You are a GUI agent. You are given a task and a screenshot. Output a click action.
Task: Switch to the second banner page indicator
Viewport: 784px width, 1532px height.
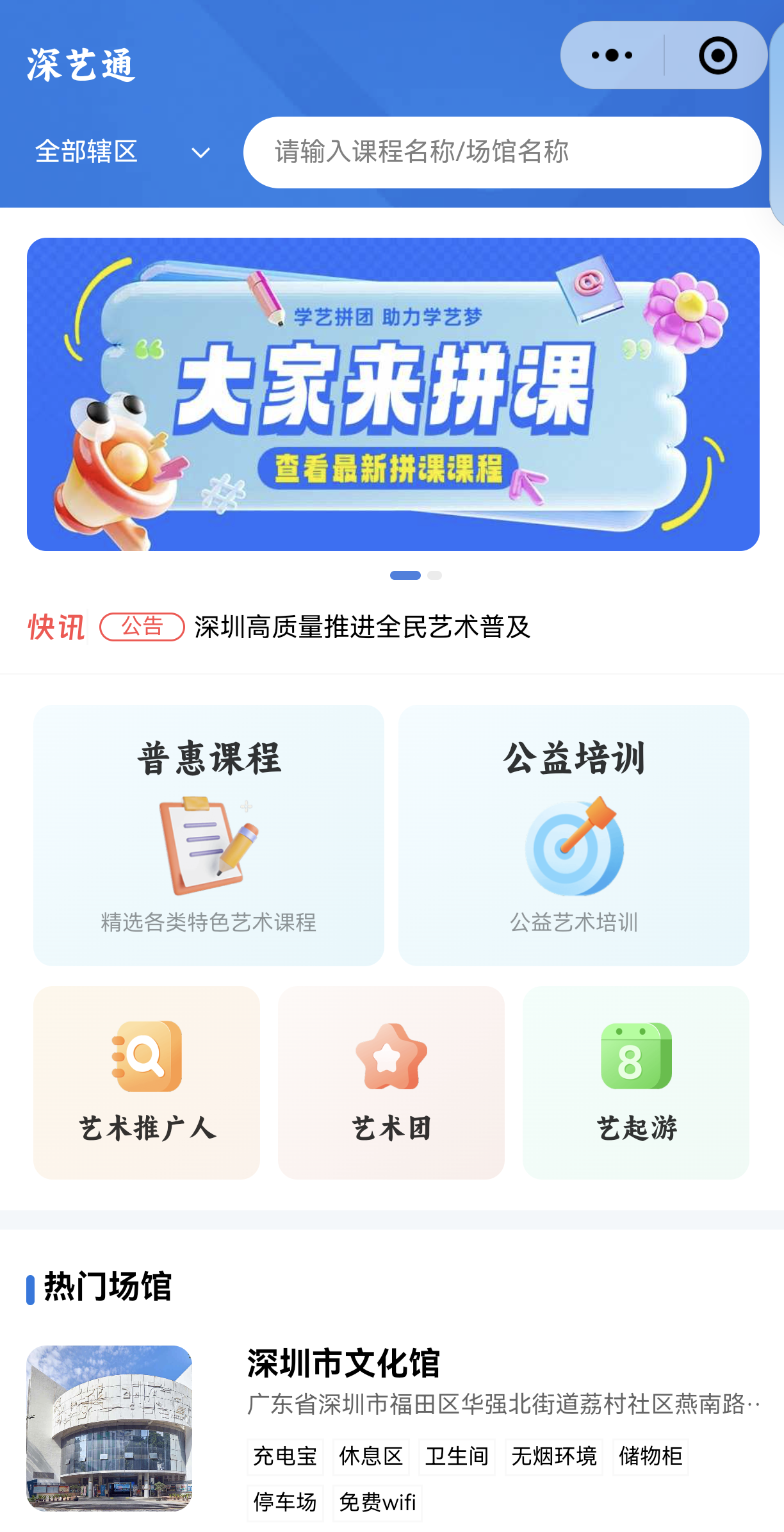[435, 575]
